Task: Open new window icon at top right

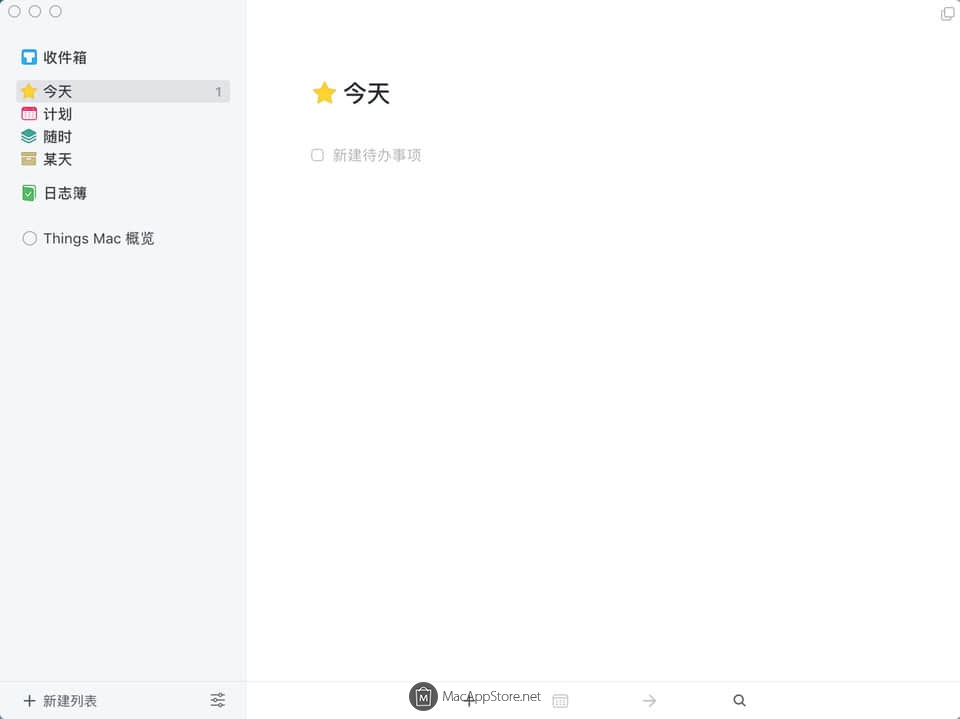Action: (x=947, y=14)
